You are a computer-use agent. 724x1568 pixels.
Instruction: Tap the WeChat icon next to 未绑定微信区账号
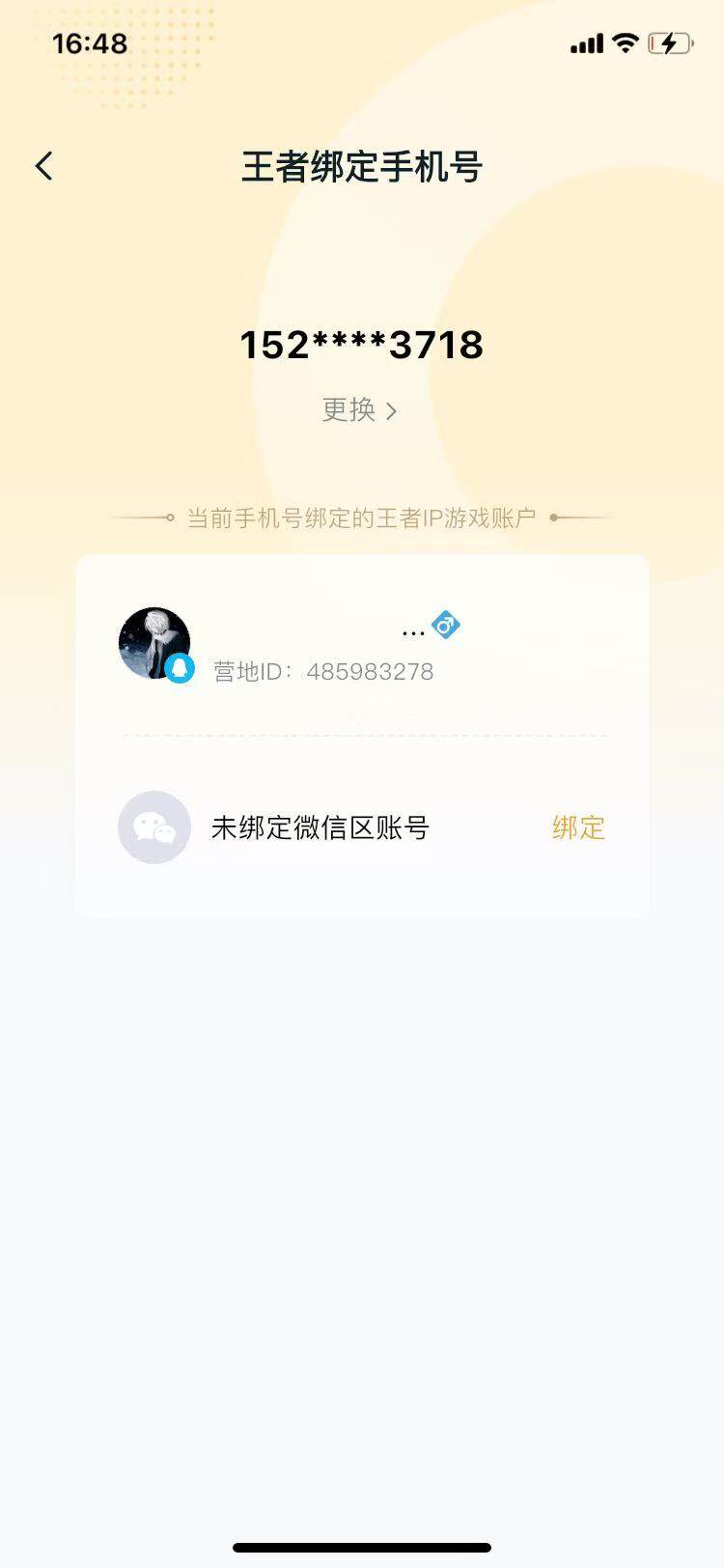pos(153,827)
